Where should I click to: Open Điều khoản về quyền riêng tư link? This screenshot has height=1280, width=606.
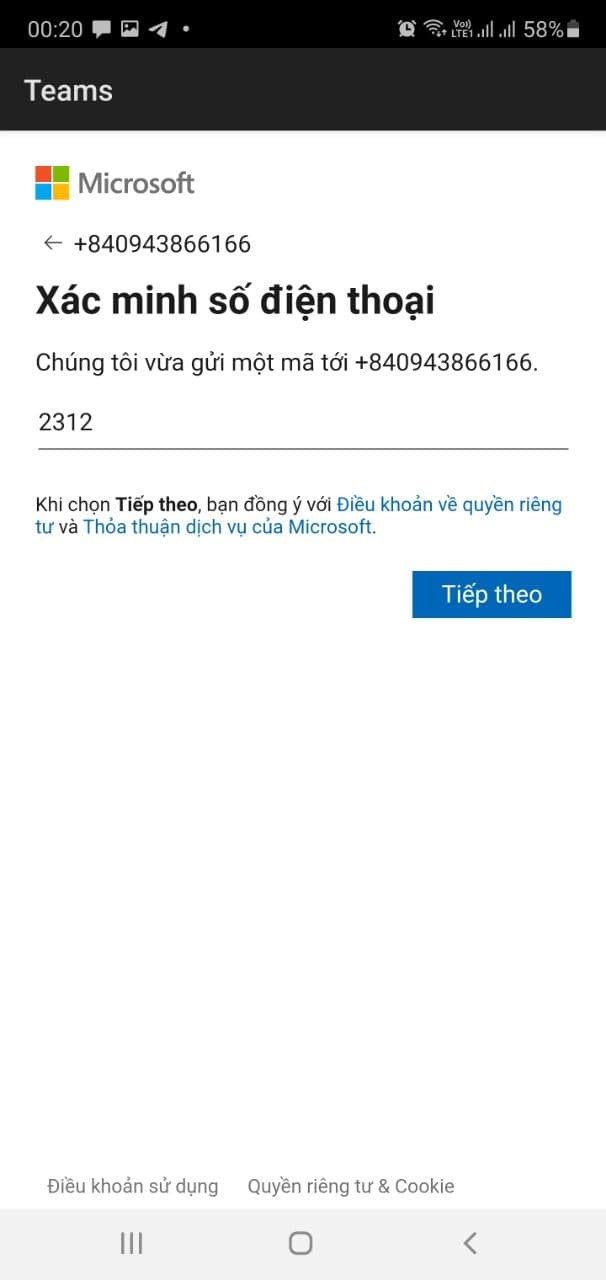point(448,504)
